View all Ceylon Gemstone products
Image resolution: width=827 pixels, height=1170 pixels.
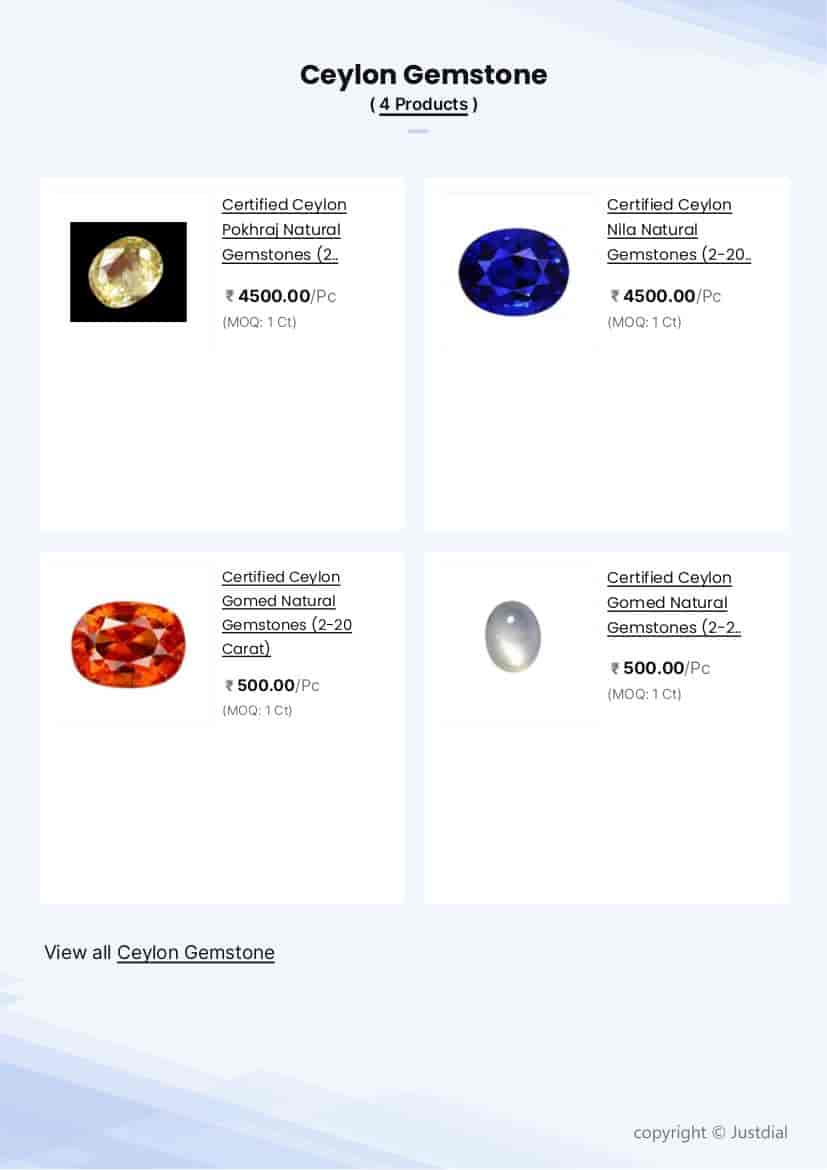196,952
